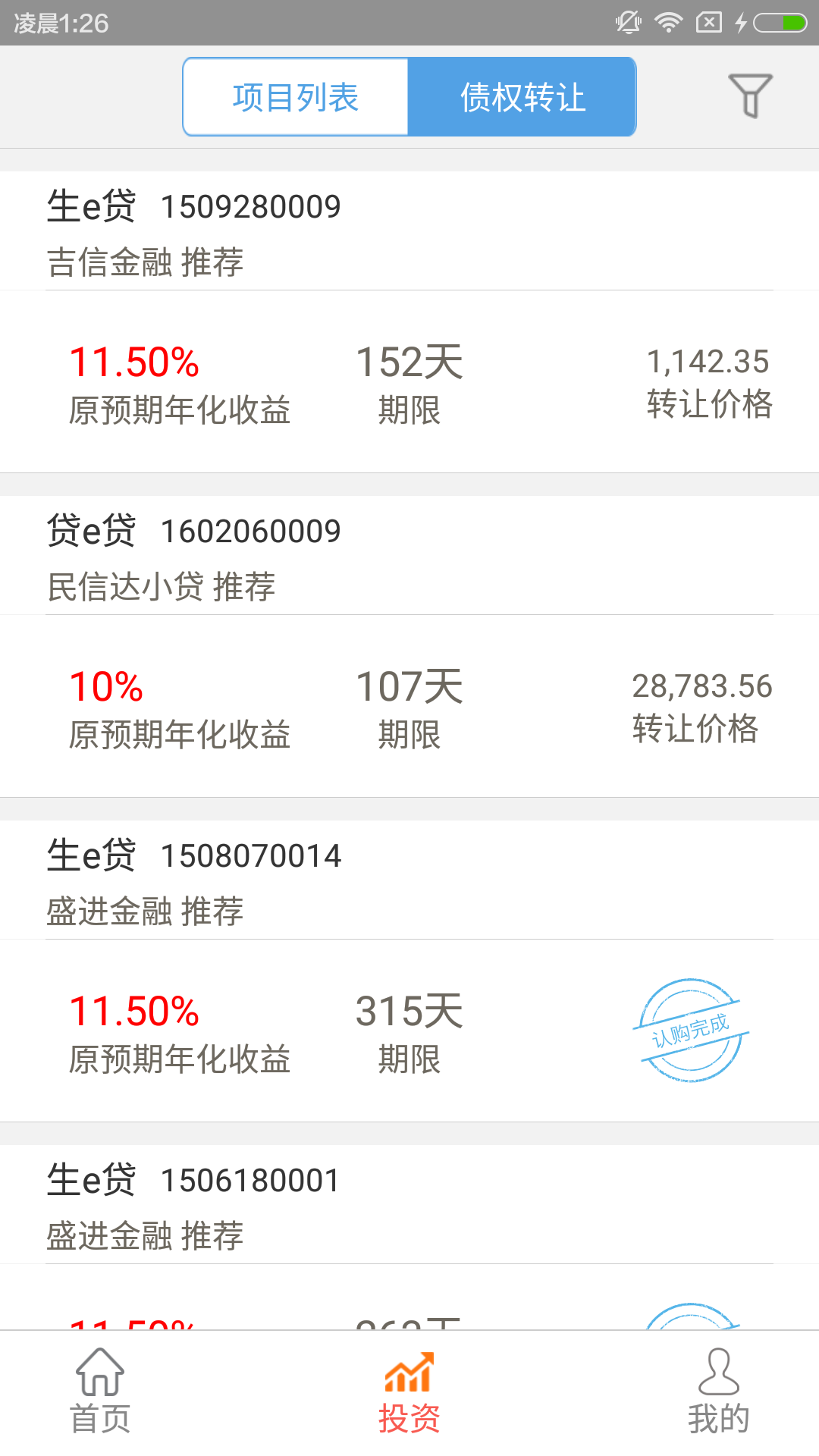The image size is (819, 1456).
Task: Open the filter funnel icon
Action: pos(749,96)
